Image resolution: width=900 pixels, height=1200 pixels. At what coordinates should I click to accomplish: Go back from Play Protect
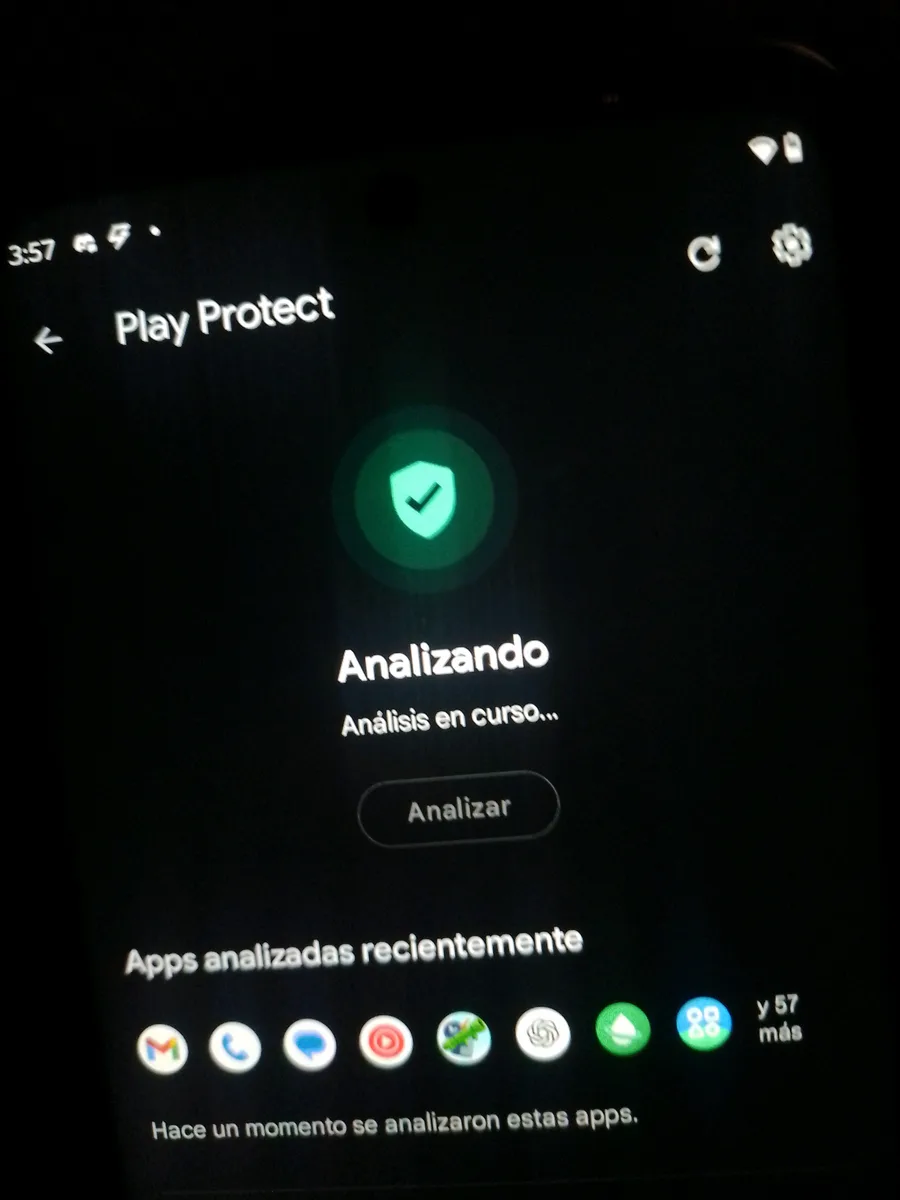(47, 341)
